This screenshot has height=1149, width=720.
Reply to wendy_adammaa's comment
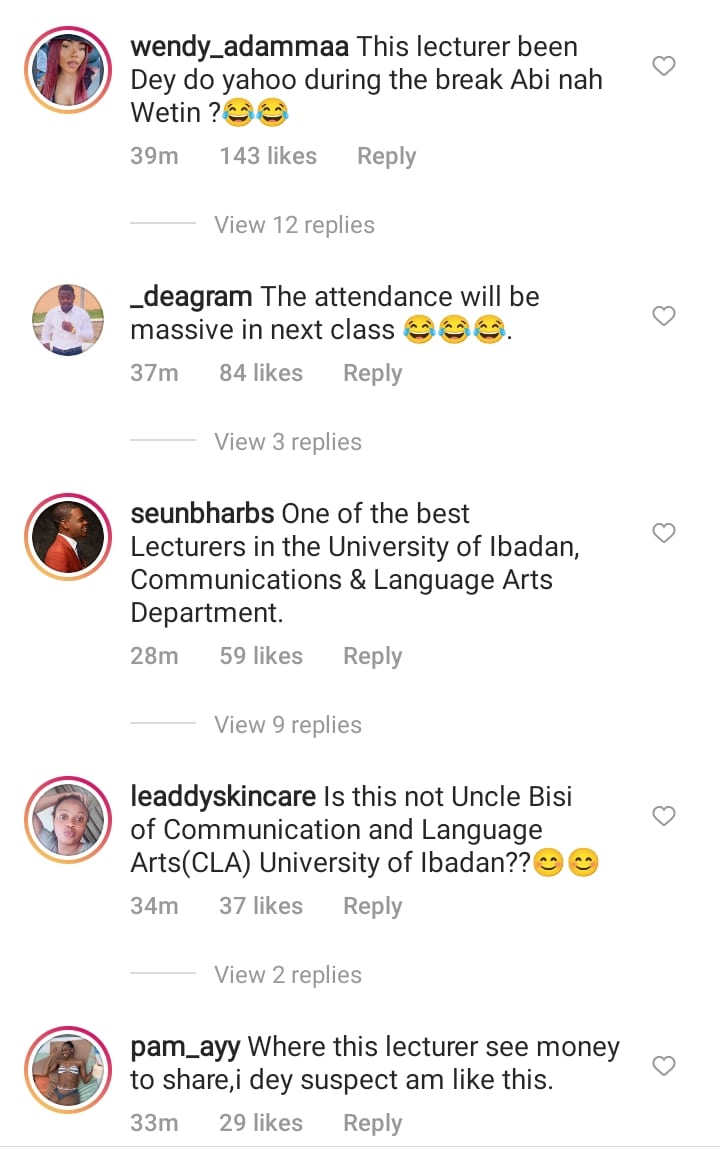(x=386, y=157)
